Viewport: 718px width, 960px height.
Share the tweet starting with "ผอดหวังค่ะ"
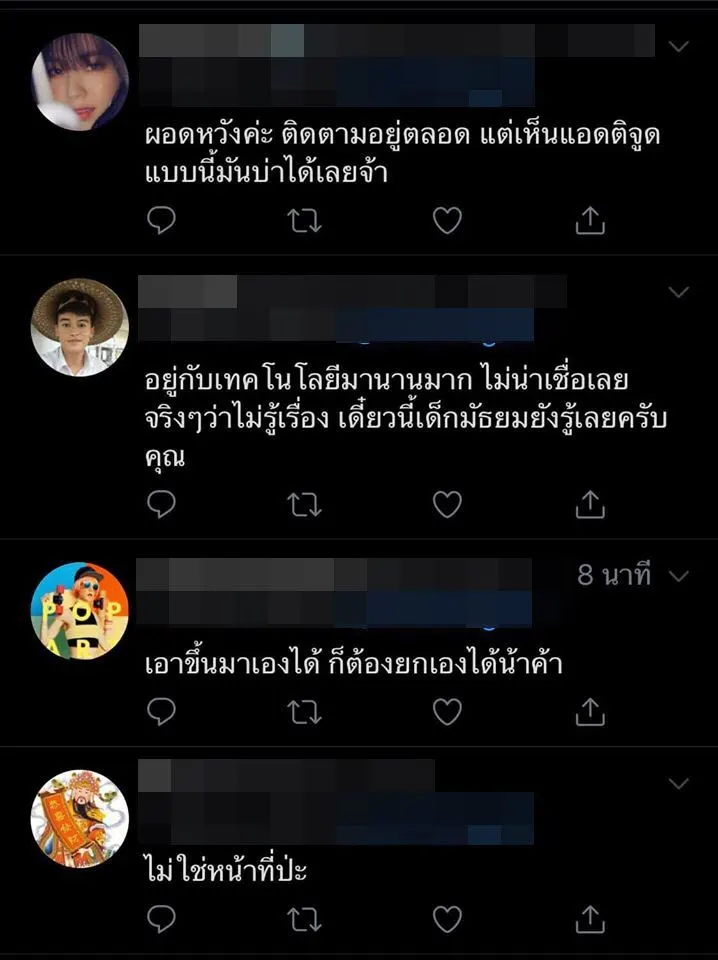pyautogui.click(x=591, y=220)
